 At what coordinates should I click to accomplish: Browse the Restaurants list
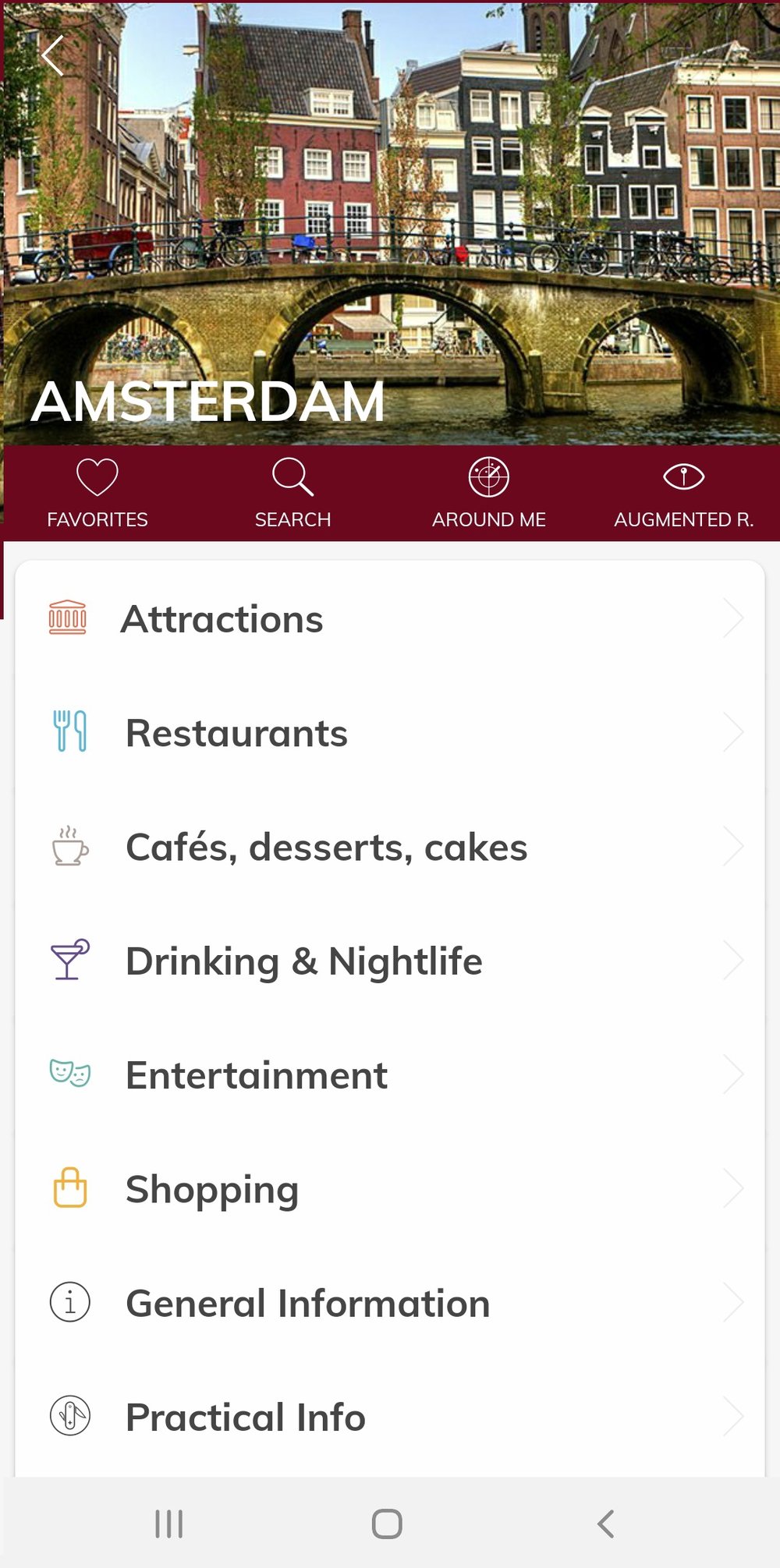(x=390, y=733)
